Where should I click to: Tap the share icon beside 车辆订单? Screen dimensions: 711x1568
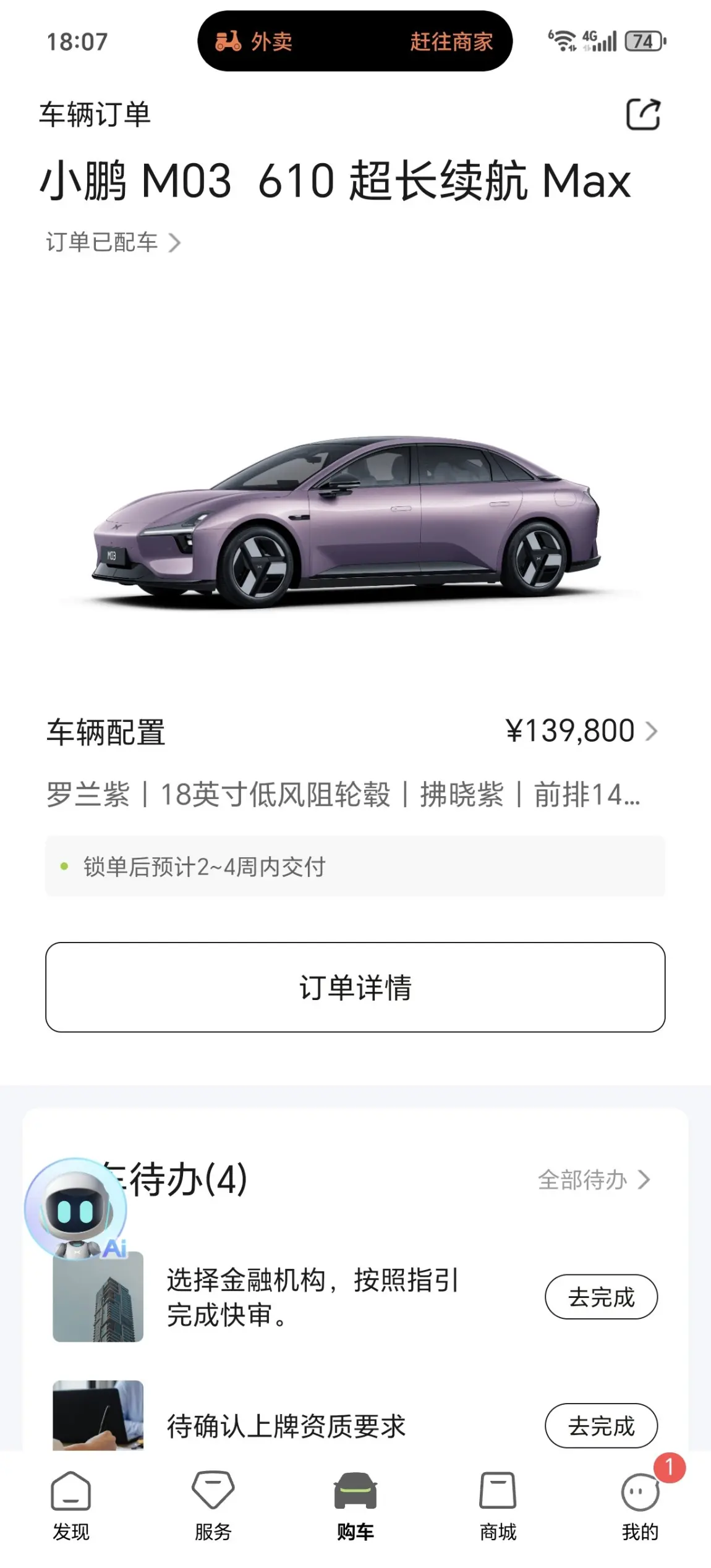[643, 114]
